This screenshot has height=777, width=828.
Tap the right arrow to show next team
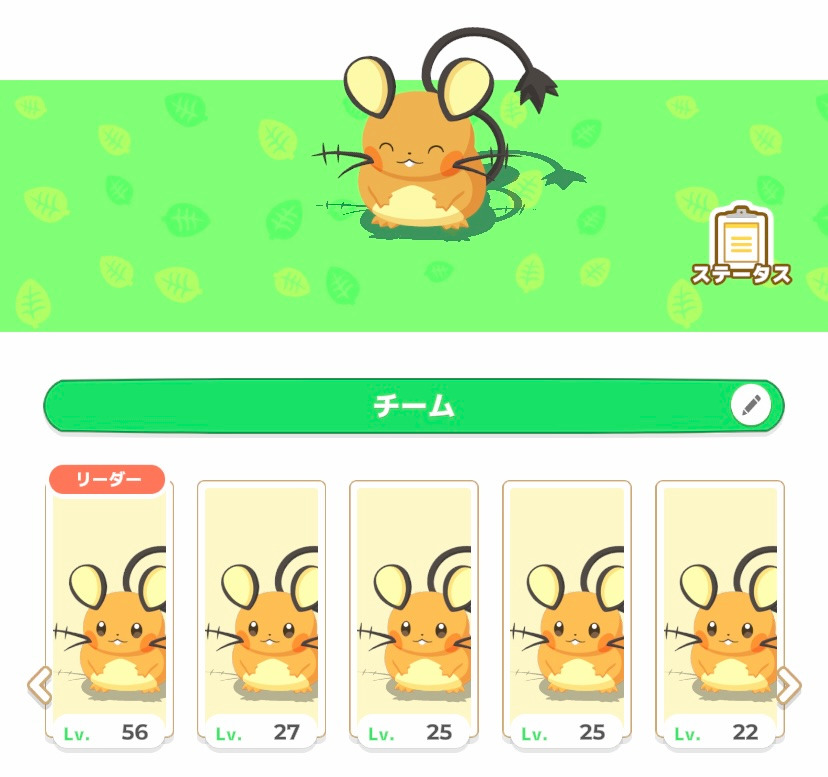789,685
